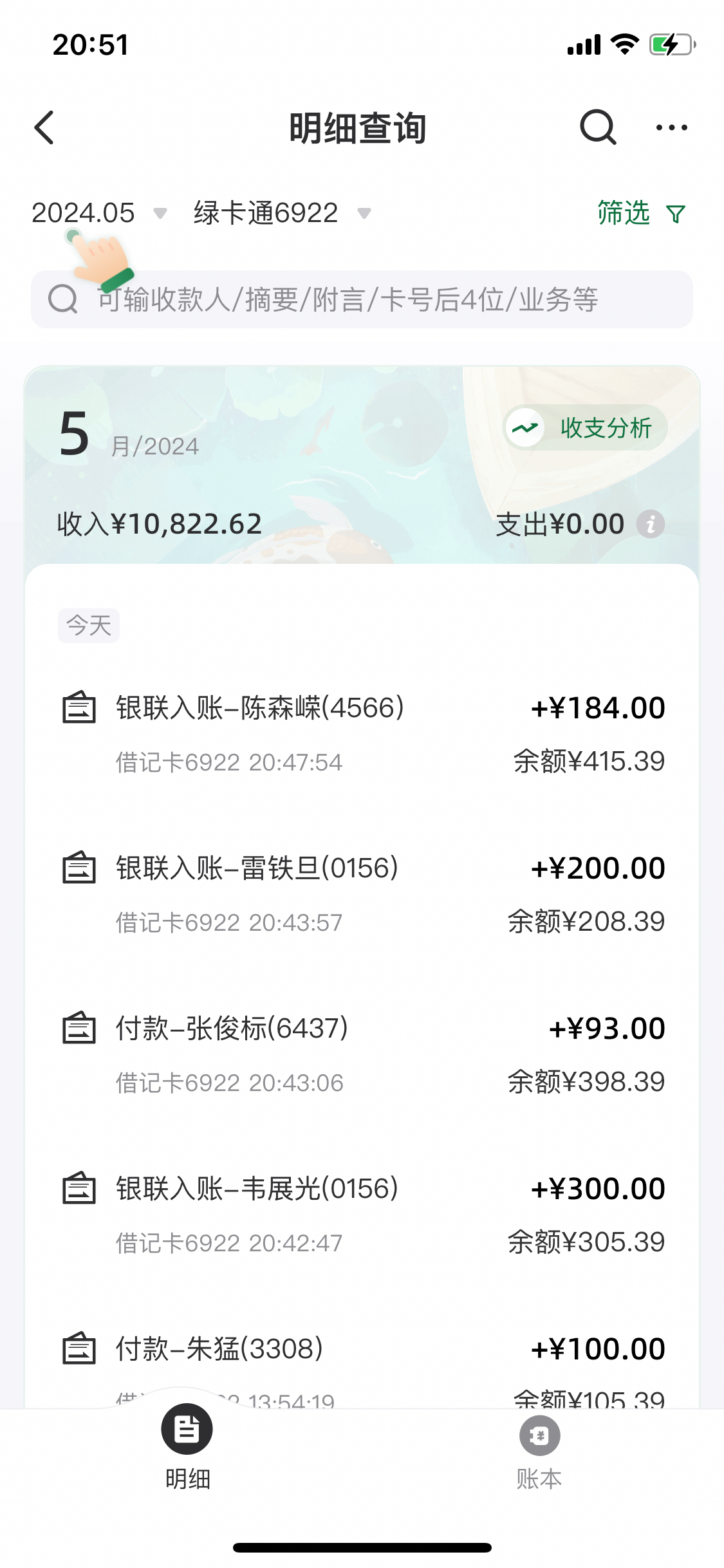View 韦展光(0156) +¥300.00 transaction details
724x1568 pixels.
click(x=362, y=1215)
